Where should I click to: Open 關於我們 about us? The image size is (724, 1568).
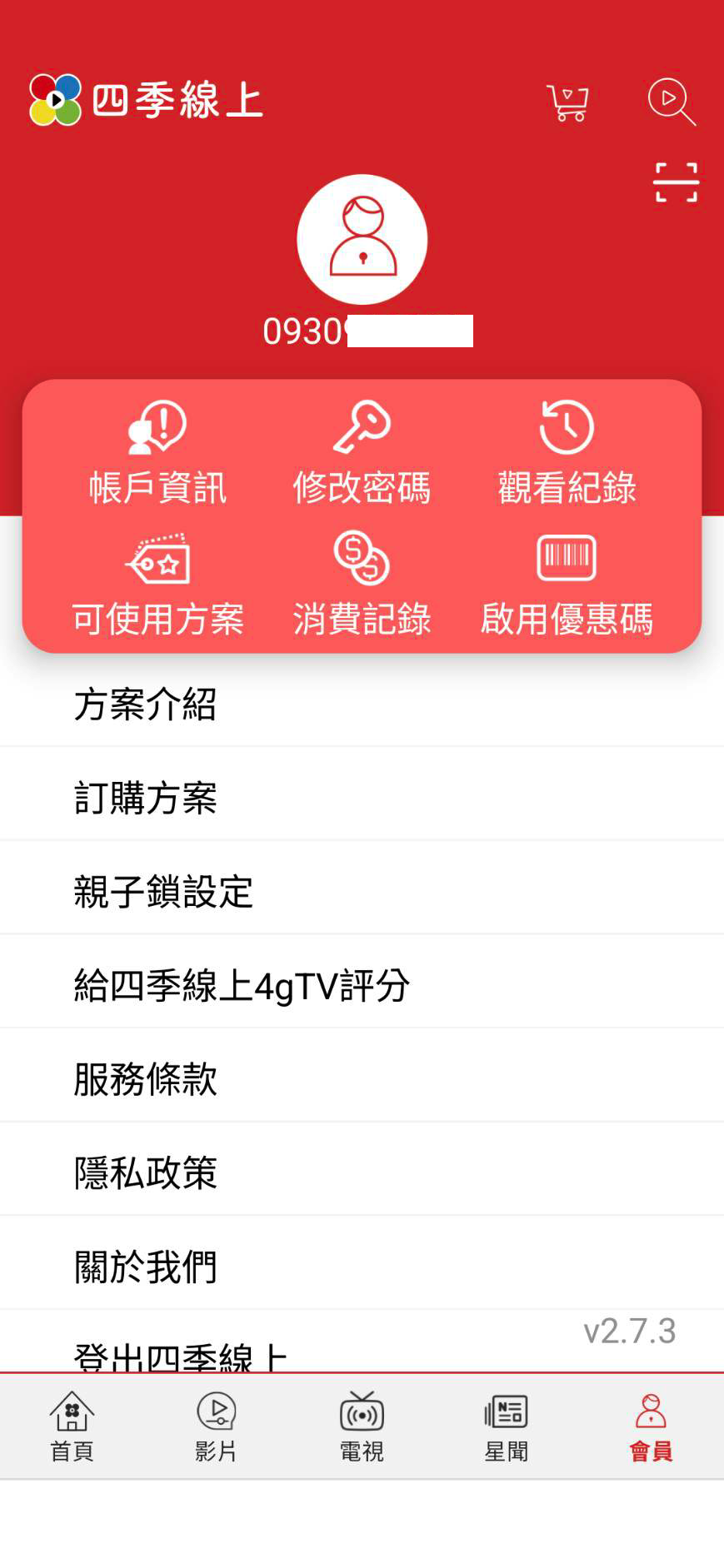coord(362,1267)
